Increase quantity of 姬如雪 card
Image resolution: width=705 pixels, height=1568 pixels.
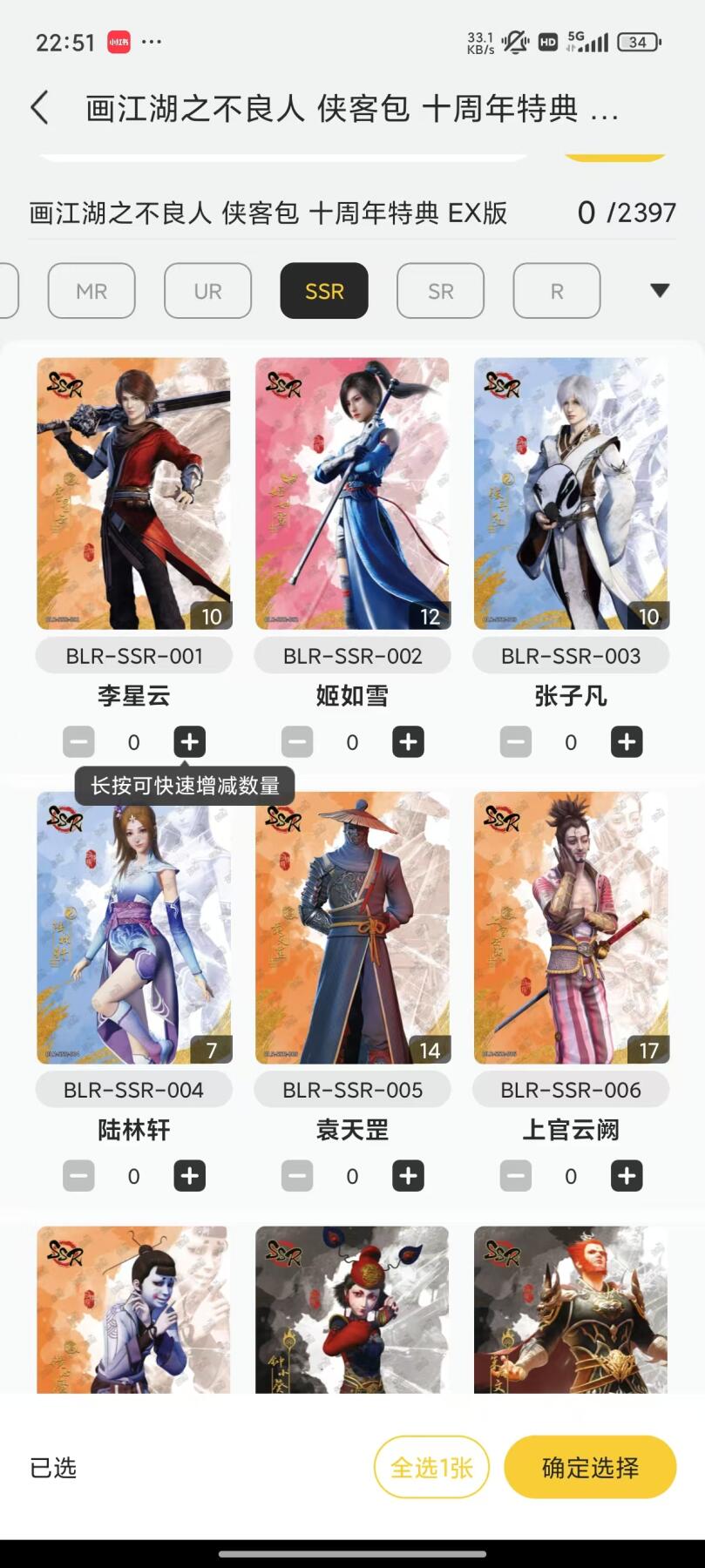point(408,742)
